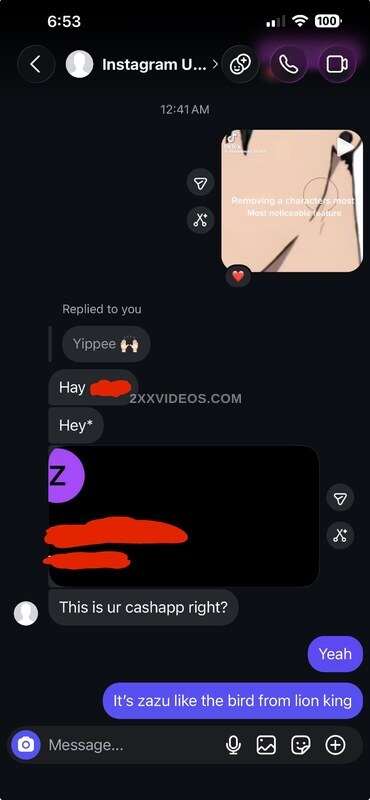Jump to the replied Yippee message
The image size is (370, 800).
pos(106,344)
